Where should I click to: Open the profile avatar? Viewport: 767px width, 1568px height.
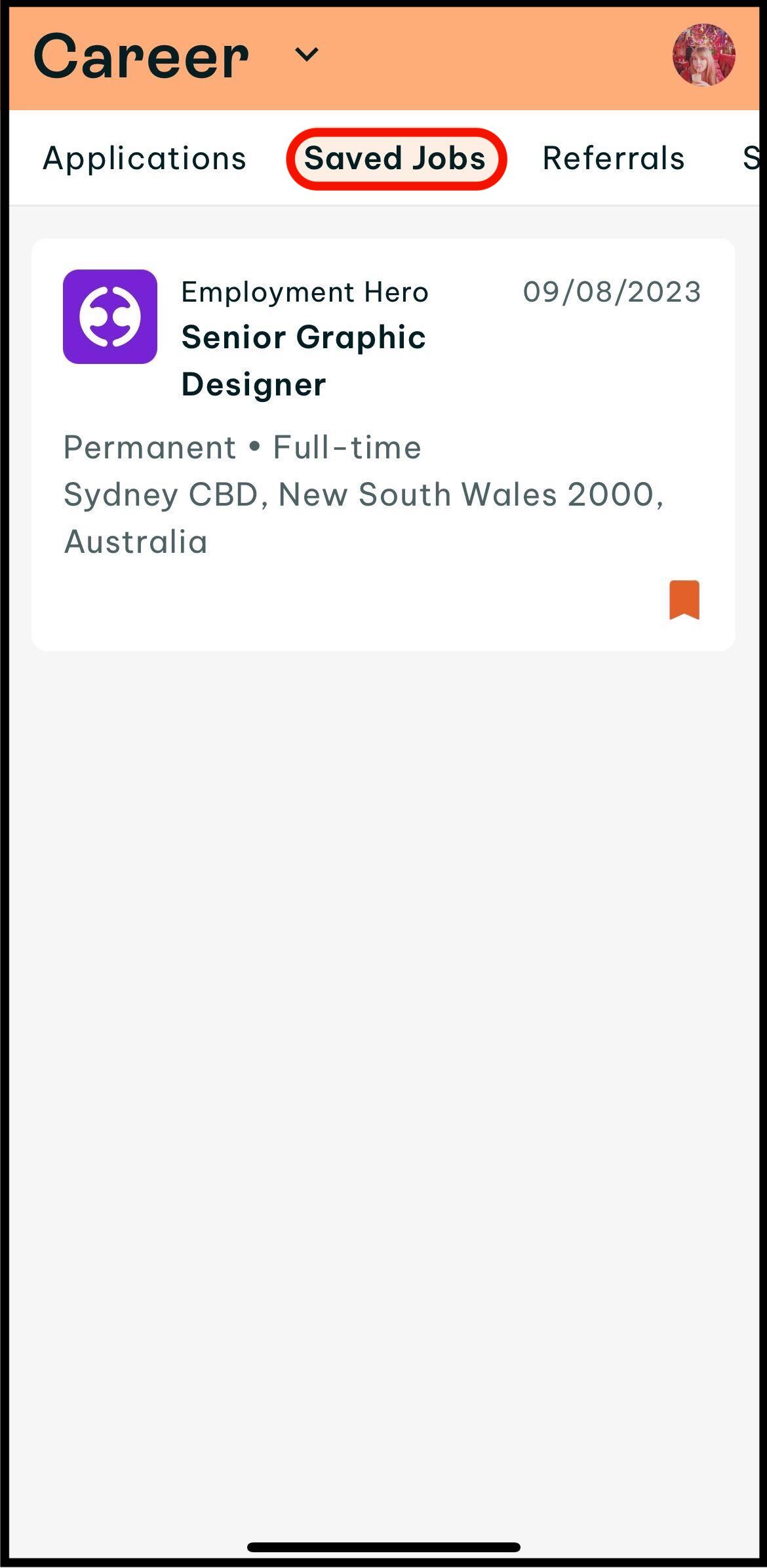point(703,55)
